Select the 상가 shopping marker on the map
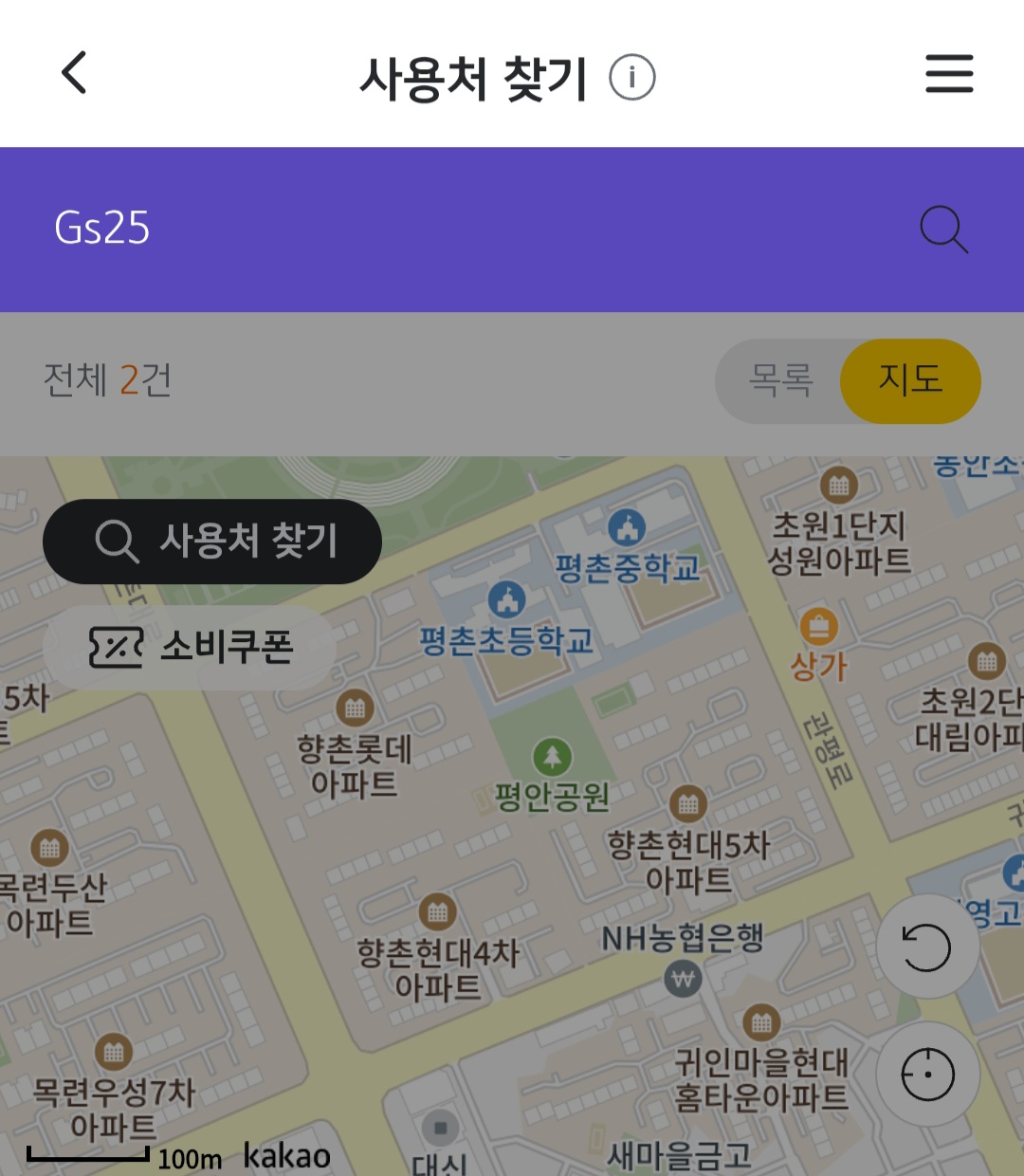This screenshot has height=1176, width=1024. (x=816, y=628)
